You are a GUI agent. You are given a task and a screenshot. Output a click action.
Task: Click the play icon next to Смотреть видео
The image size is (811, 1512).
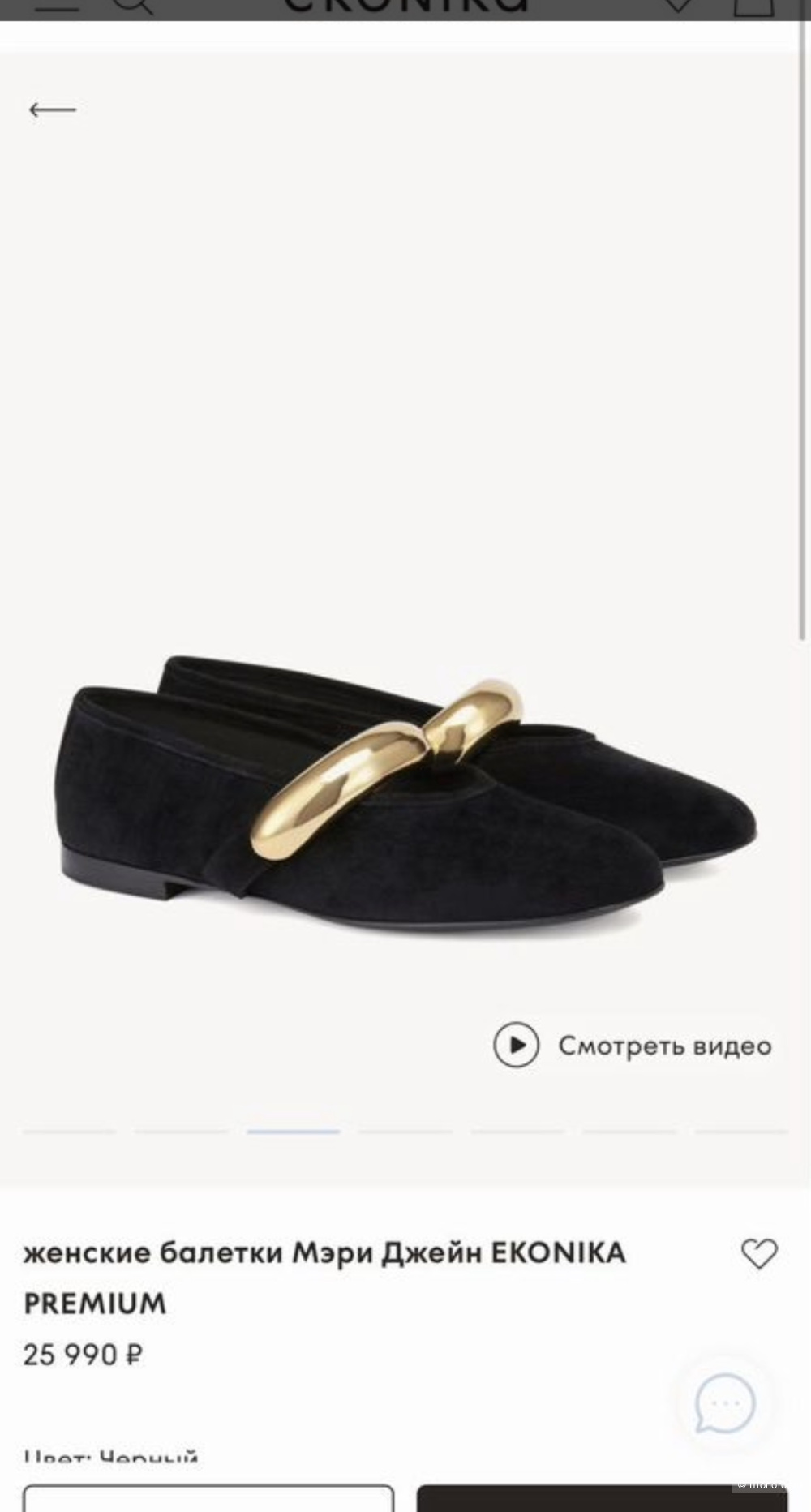tap(516, 1046)
